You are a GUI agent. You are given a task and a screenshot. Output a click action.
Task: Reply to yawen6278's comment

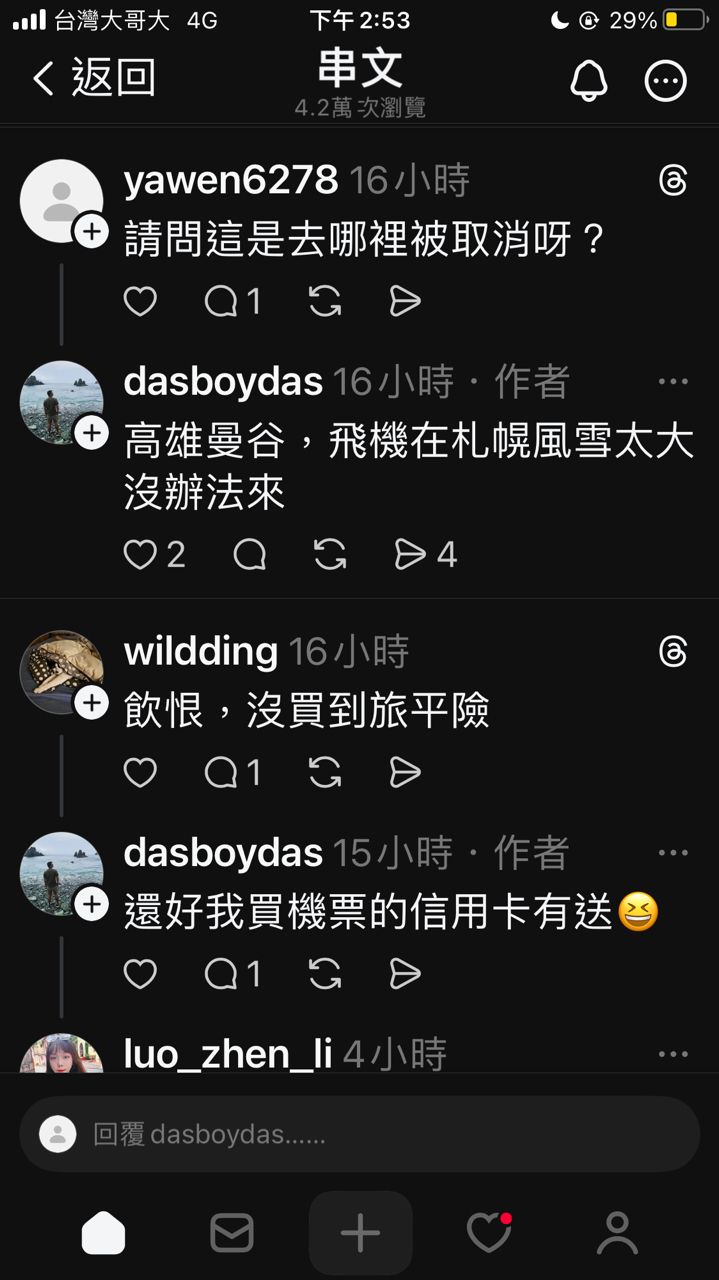coord(221,301)
